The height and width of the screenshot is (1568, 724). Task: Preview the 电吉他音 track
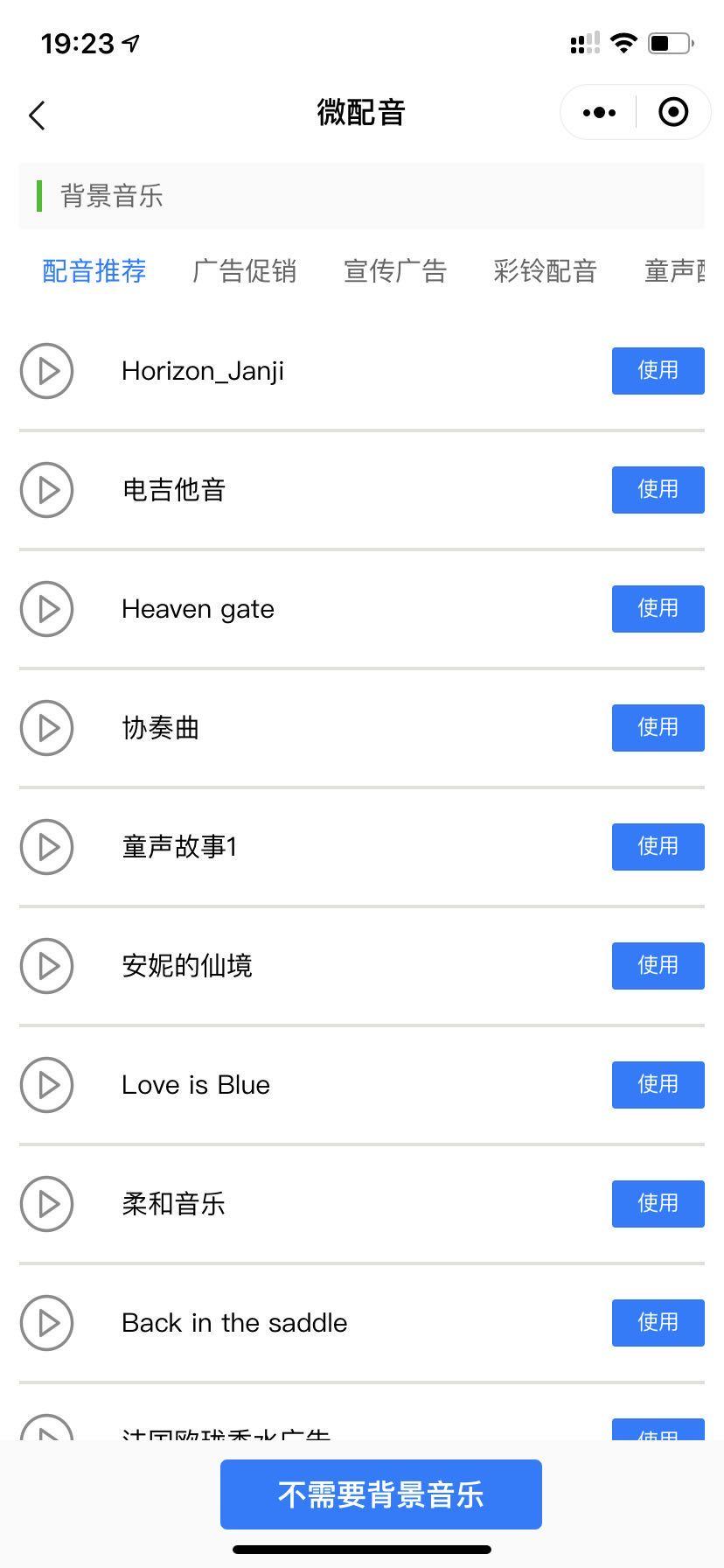coord(47,490)
